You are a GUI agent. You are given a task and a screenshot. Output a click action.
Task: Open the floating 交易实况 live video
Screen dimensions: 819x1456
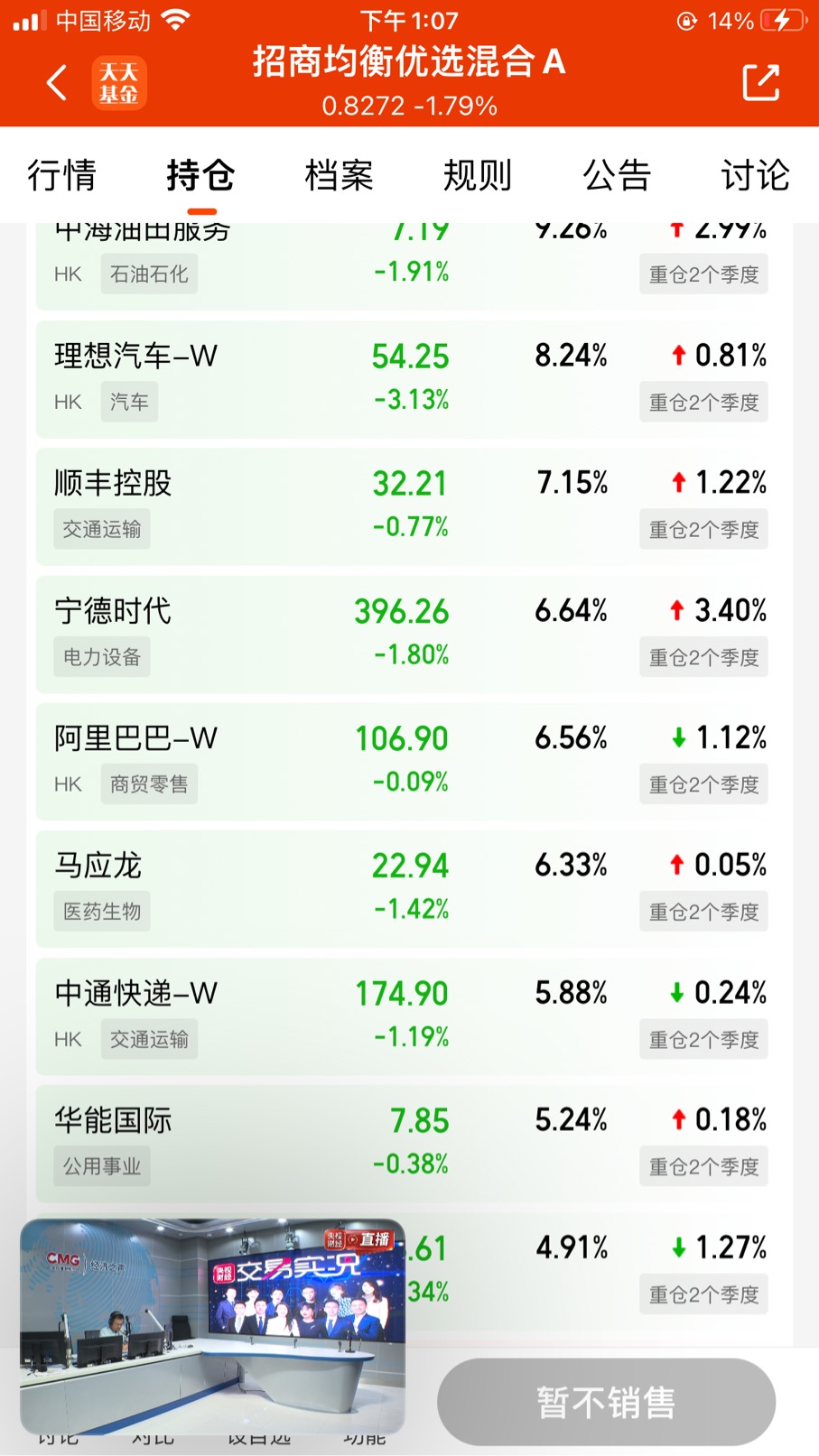click(213, 1327)
